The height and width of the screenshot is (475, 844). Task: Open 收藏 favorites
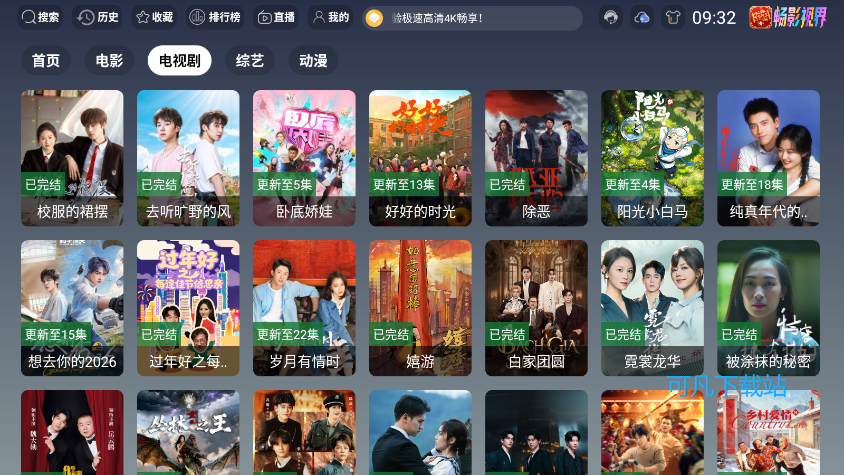(x=154, y=17)
